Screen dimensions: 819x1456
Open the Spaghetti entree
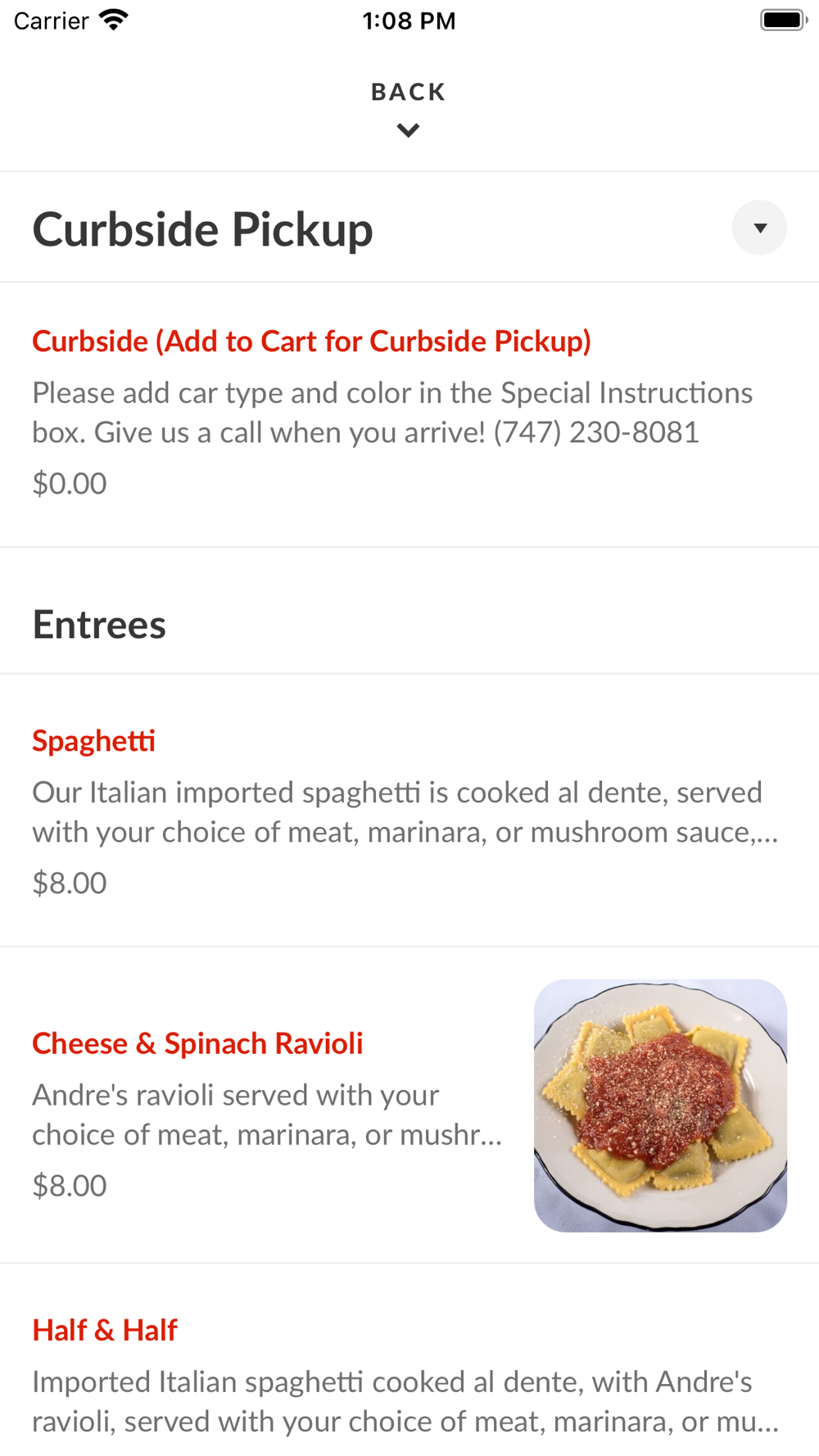[x=409, y=811]
